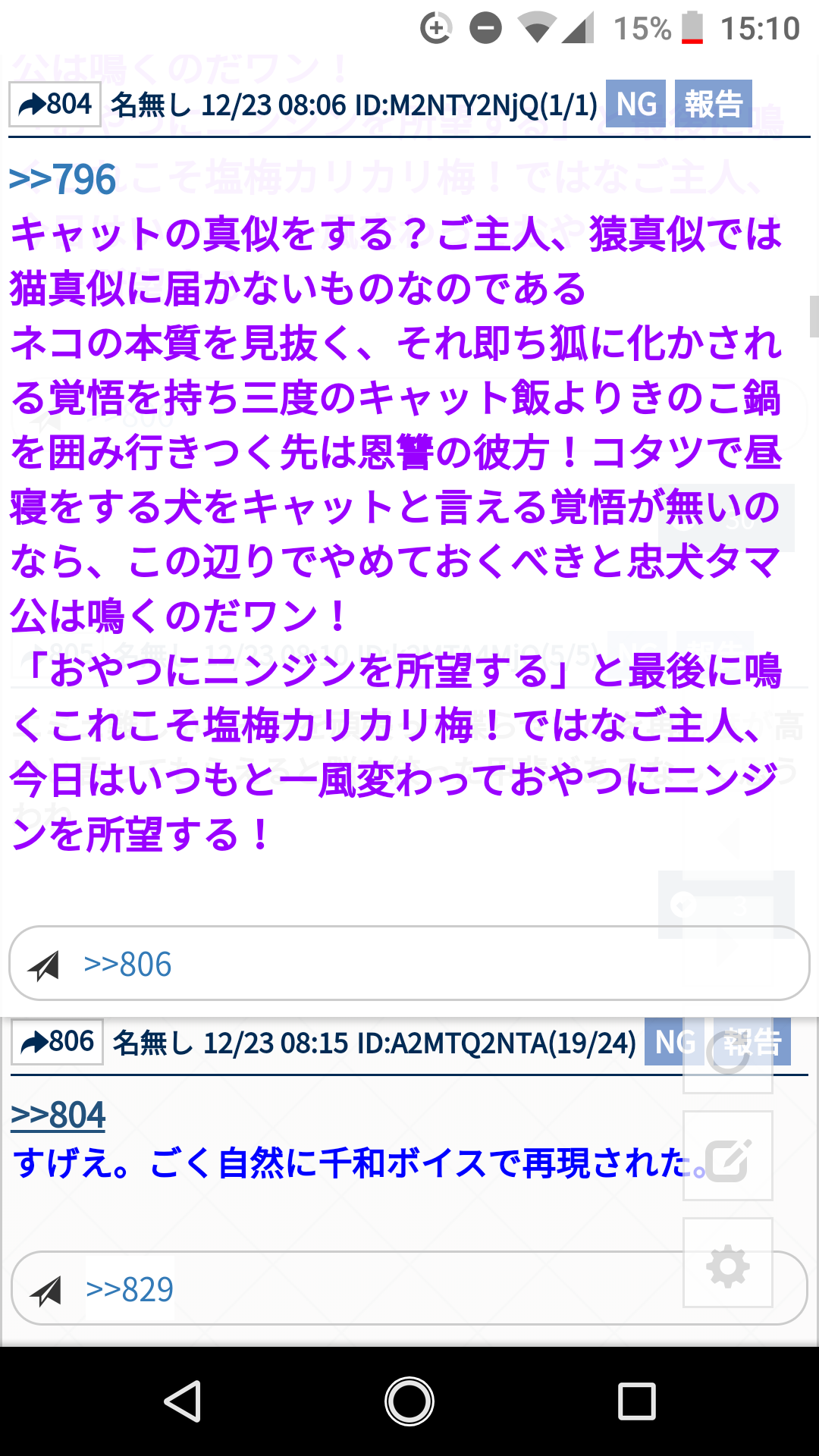The image size is (819, 1456).
Task: Open the underlined >>804 anchor
Action: click(58, 1116)
